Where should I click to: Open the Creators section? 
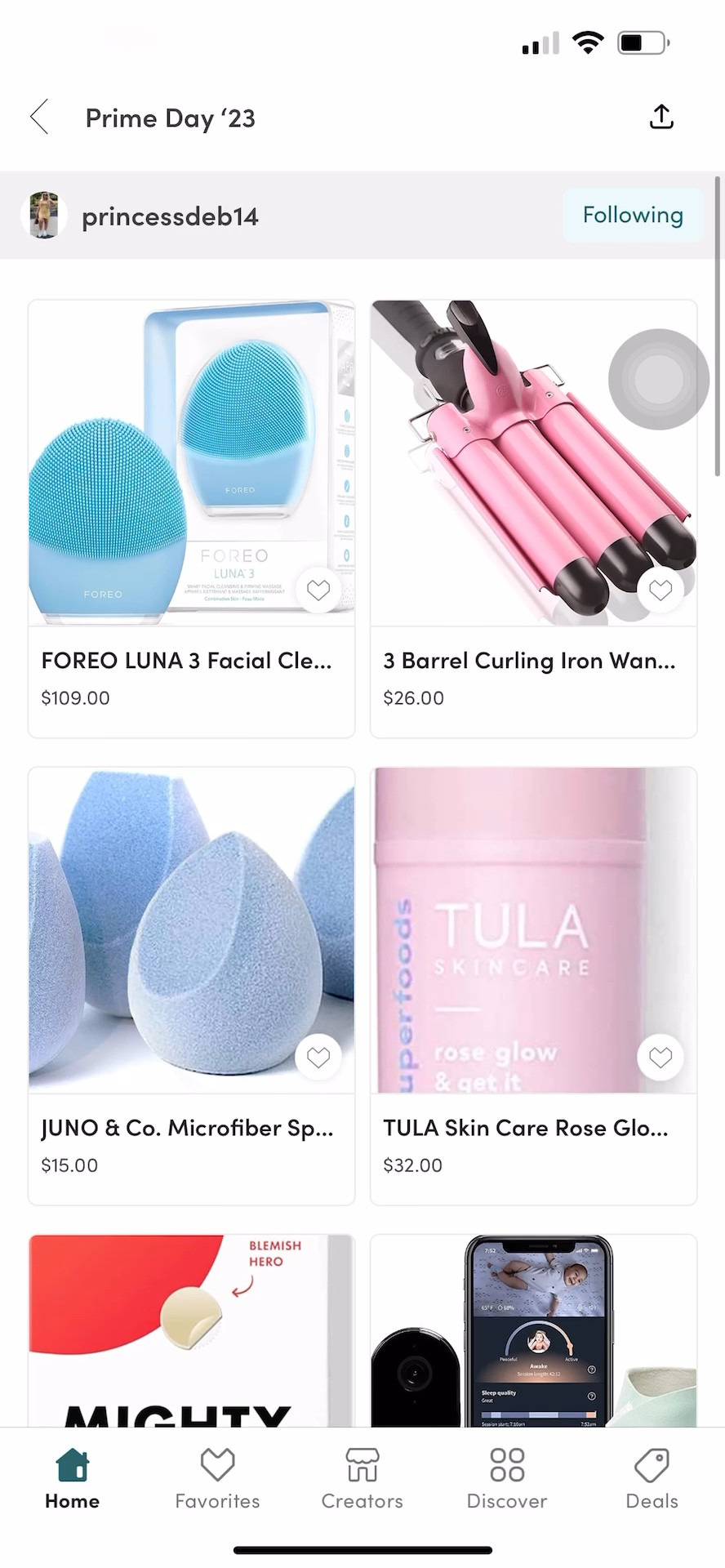pos(362,1464)
